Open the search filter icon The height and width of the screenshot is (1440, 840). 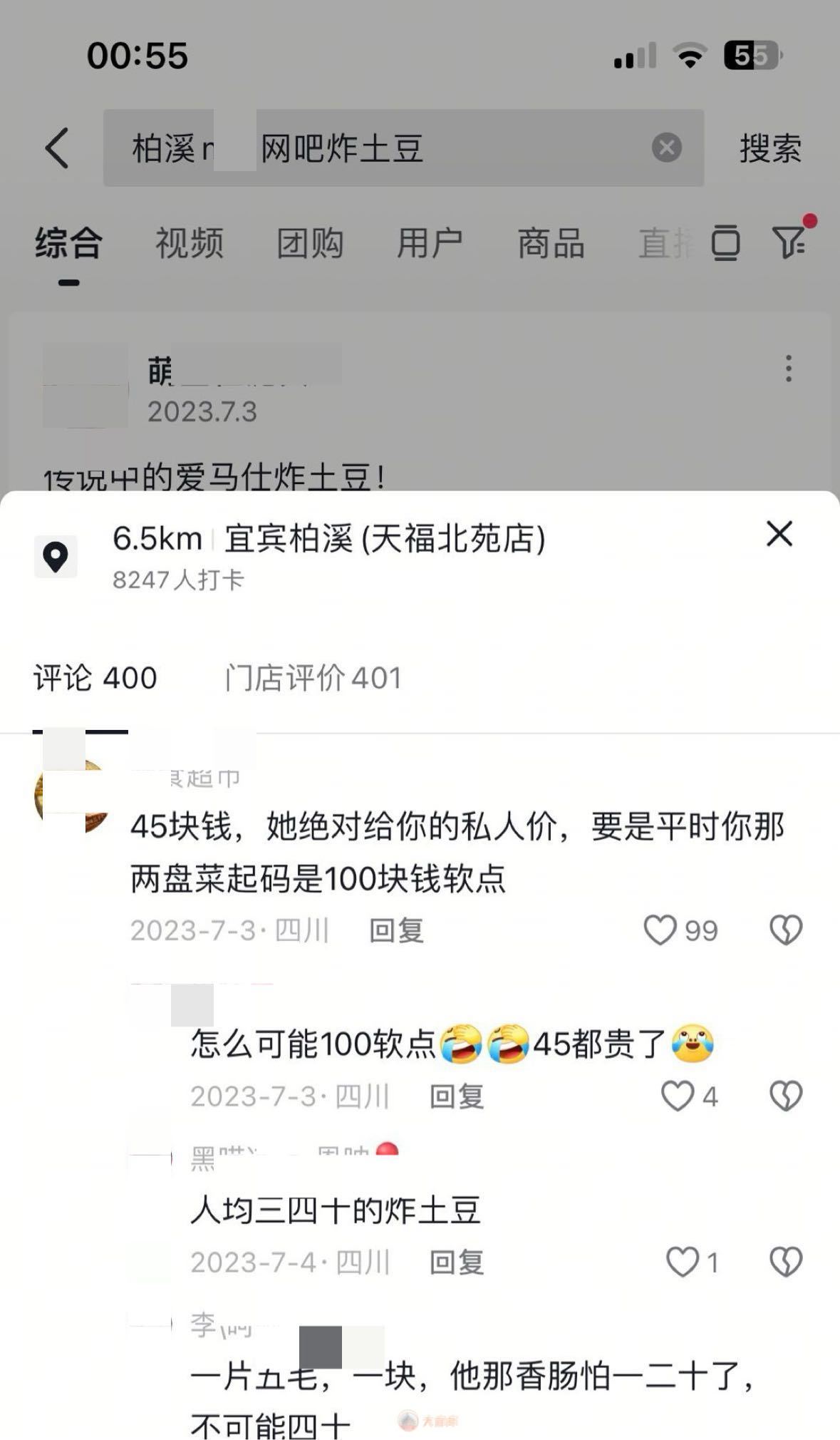(789, 242)
